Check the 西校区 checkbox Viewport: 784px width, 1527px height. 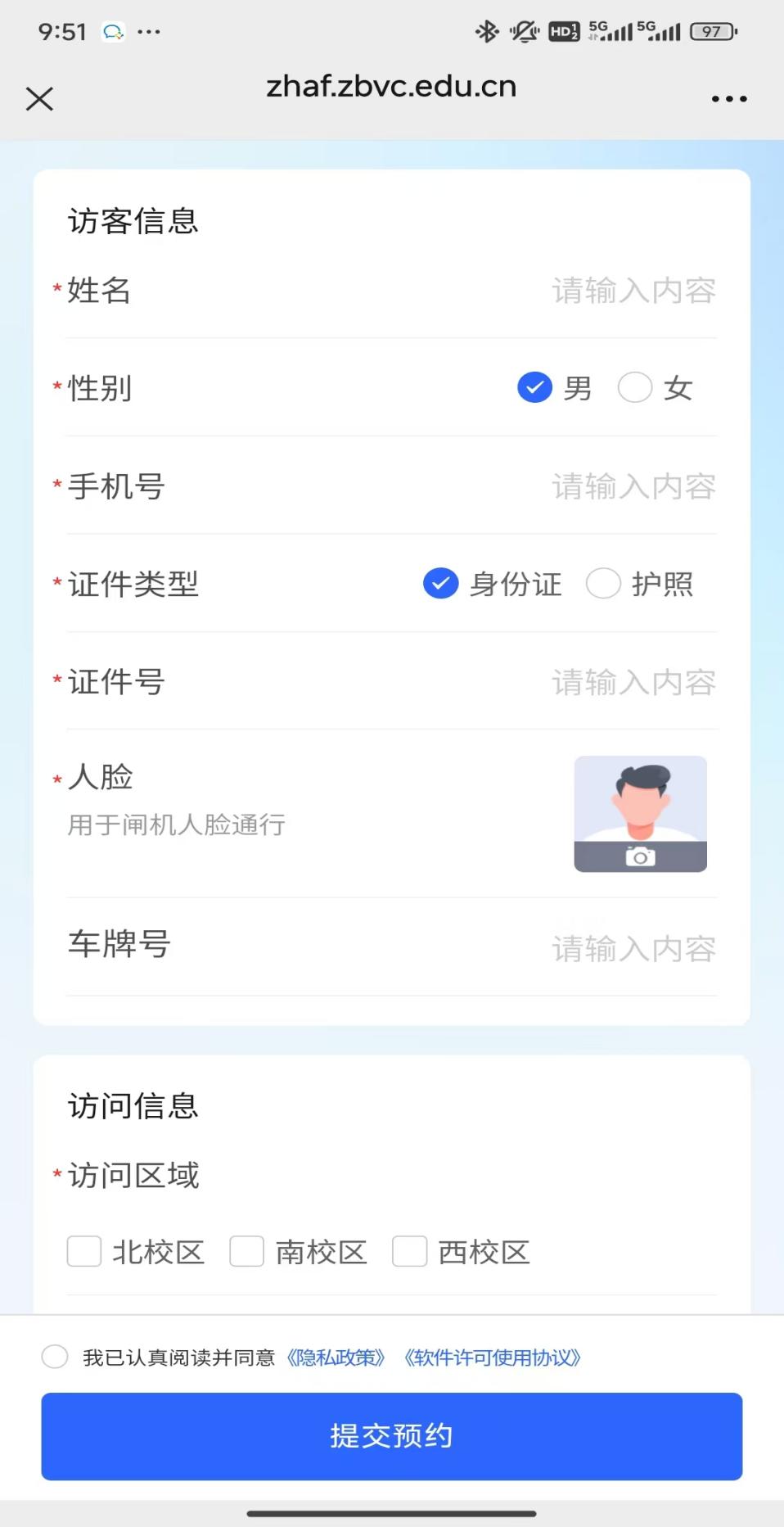(410, 1252)
